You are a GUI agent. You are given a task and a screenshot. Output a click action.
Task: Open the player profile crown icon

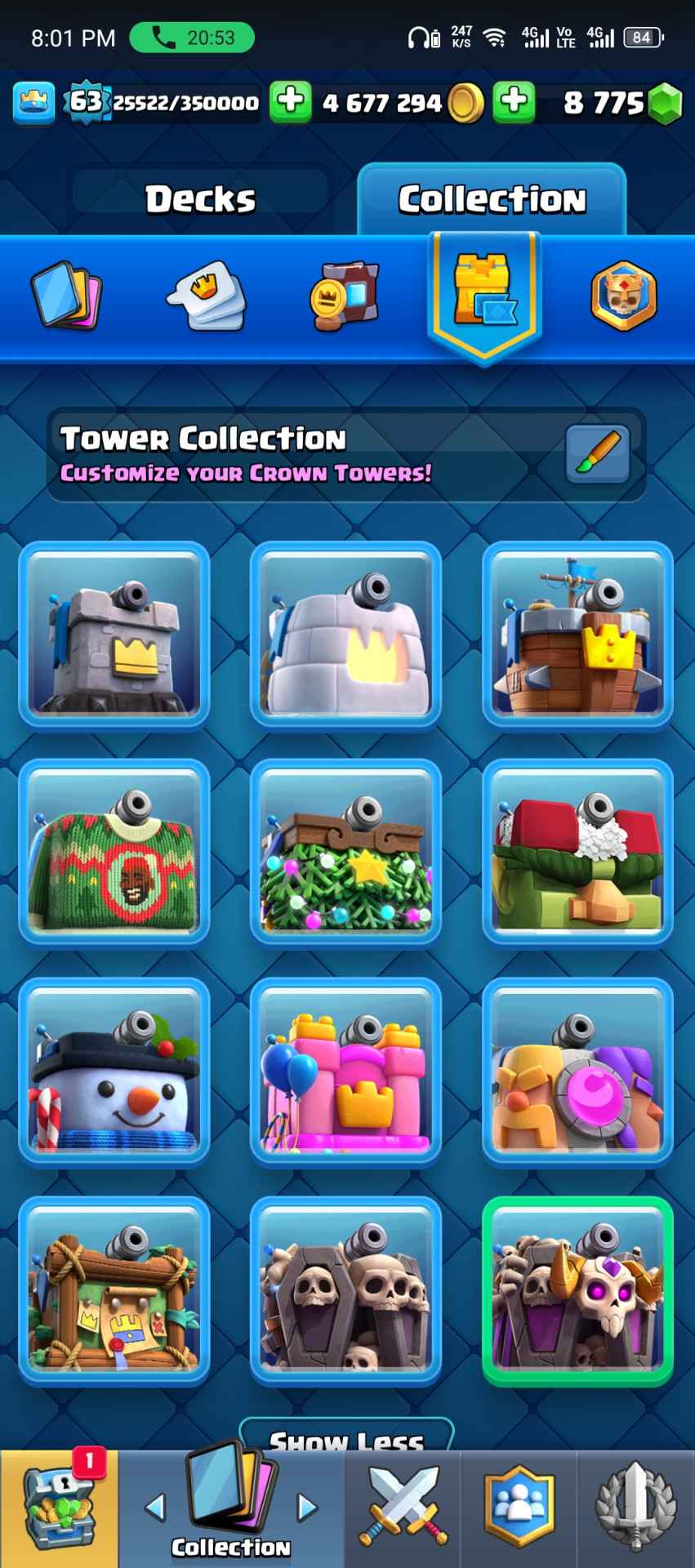click(x=33, y=102)
